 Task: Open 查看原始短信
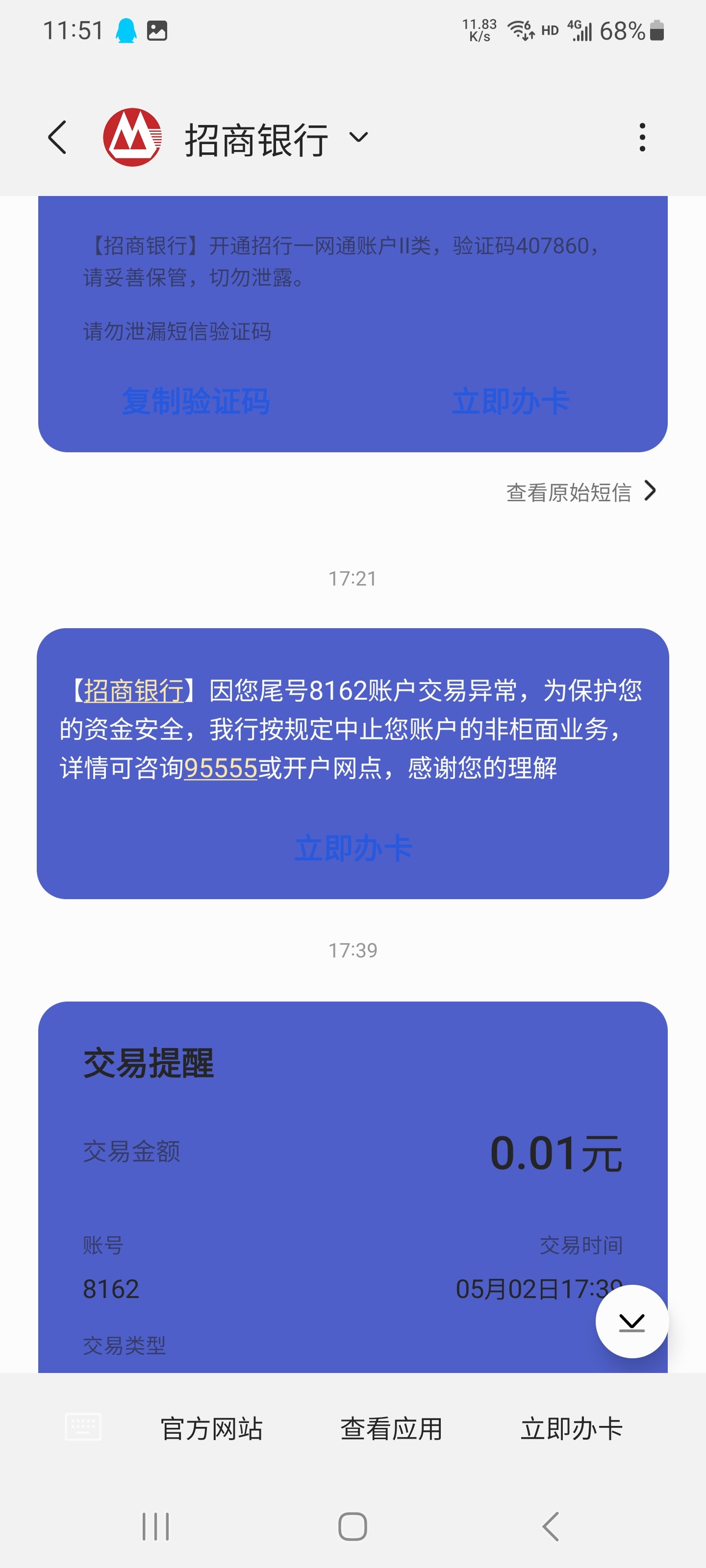[x=580, y=492]
